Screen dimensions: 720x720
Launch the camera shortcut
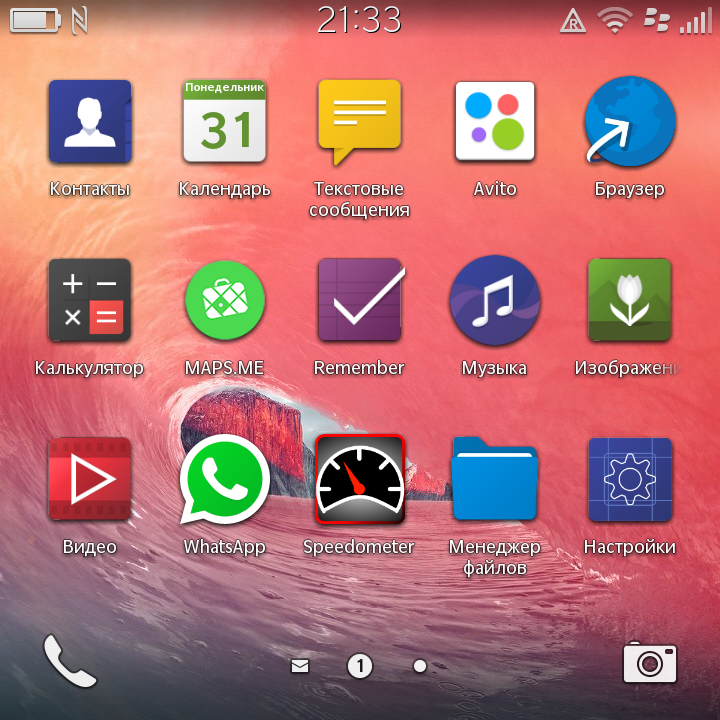coord(650,663)
